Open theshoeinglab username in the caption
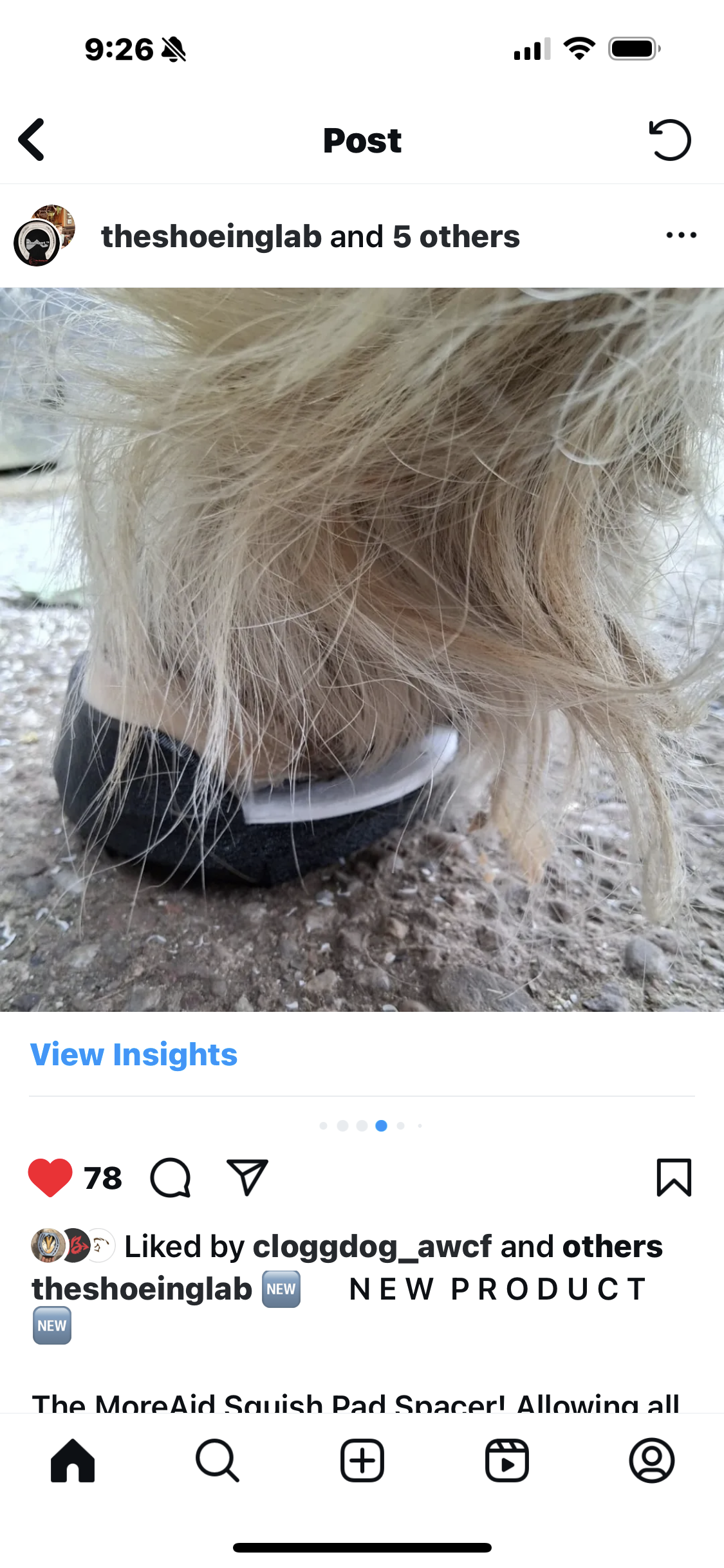Screen dimensions: 724x1568 pos(142,1289)
